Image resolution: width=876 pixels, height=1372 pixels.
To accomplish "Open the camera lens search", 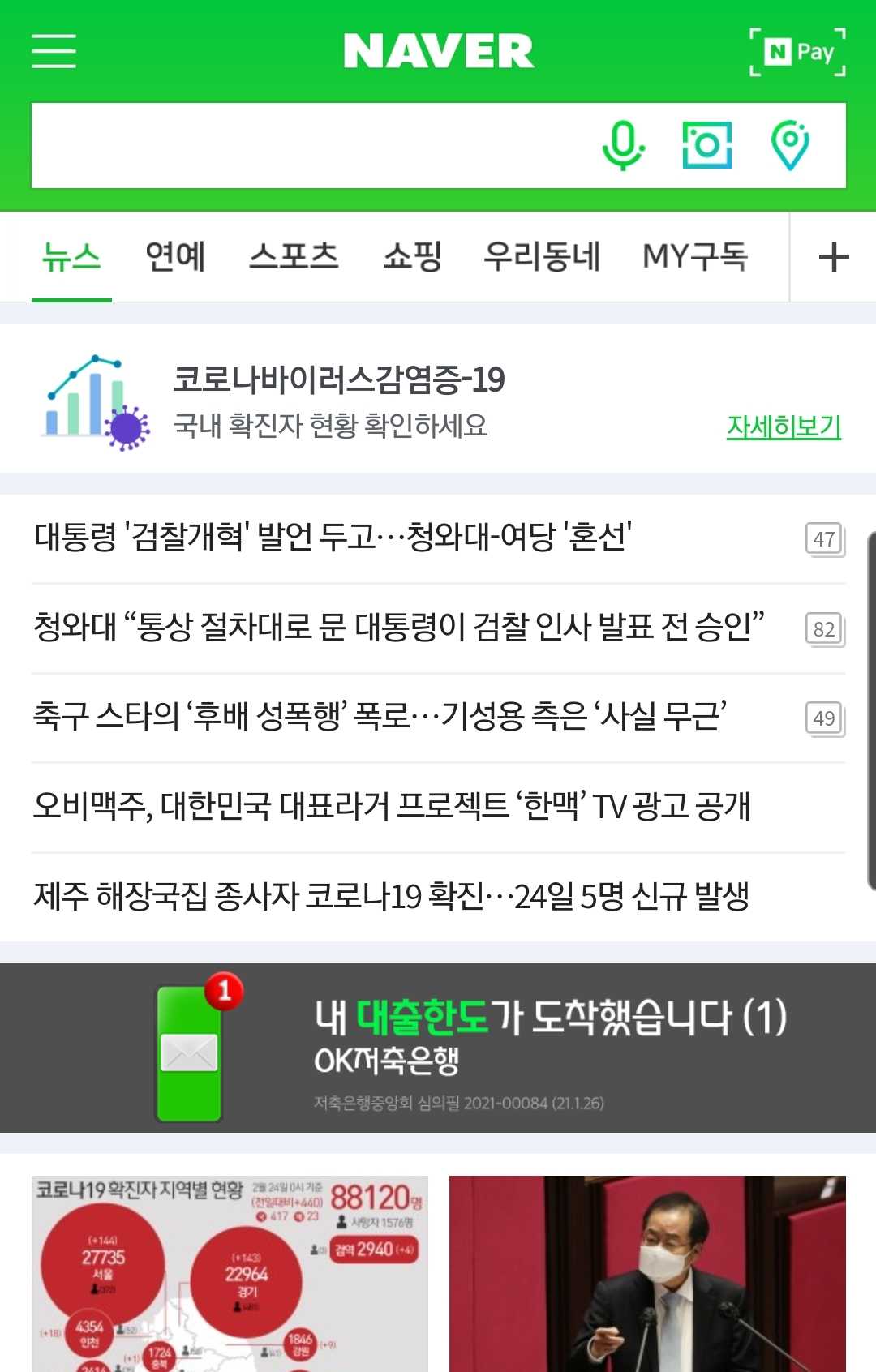I will (706, 146).
